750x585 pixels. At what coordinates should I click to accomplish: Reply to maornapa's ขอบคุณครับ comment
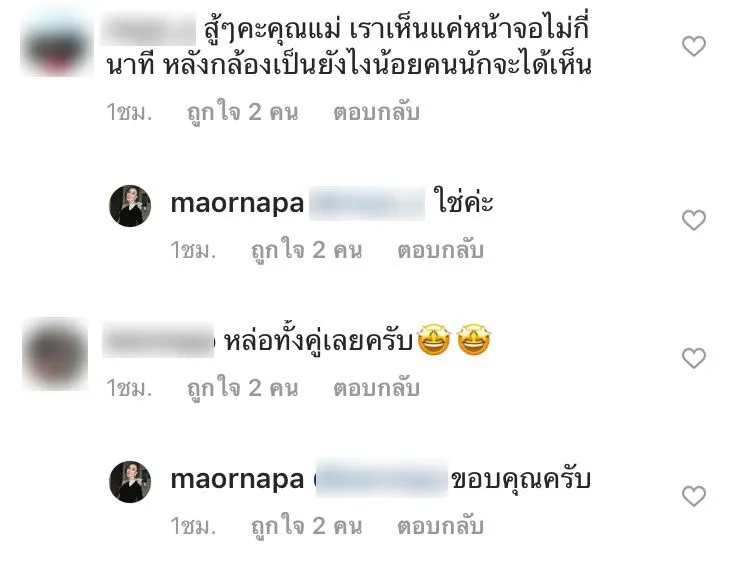(440, 525)
